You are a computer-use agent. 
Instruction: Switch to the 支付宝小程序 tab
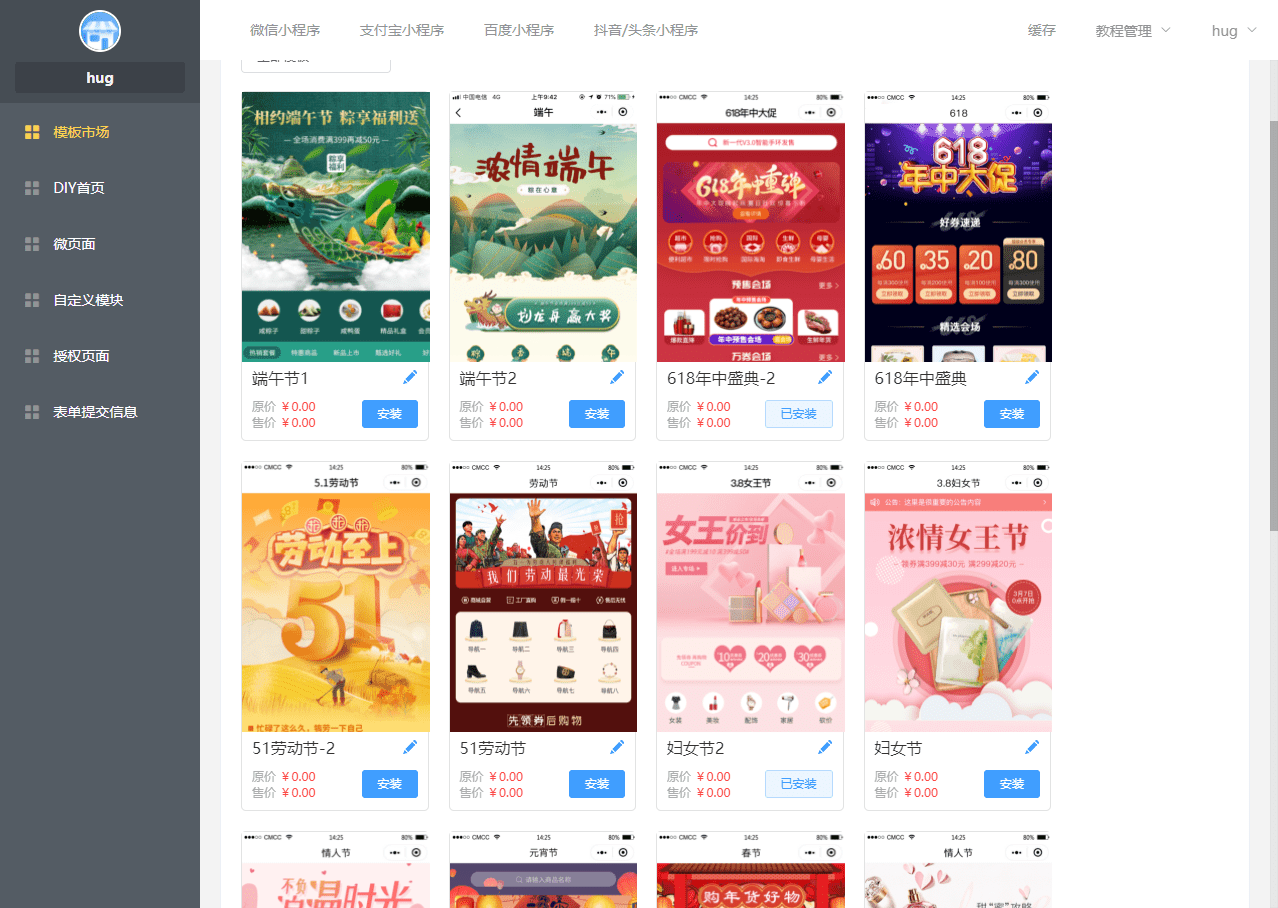click(402, 30)
